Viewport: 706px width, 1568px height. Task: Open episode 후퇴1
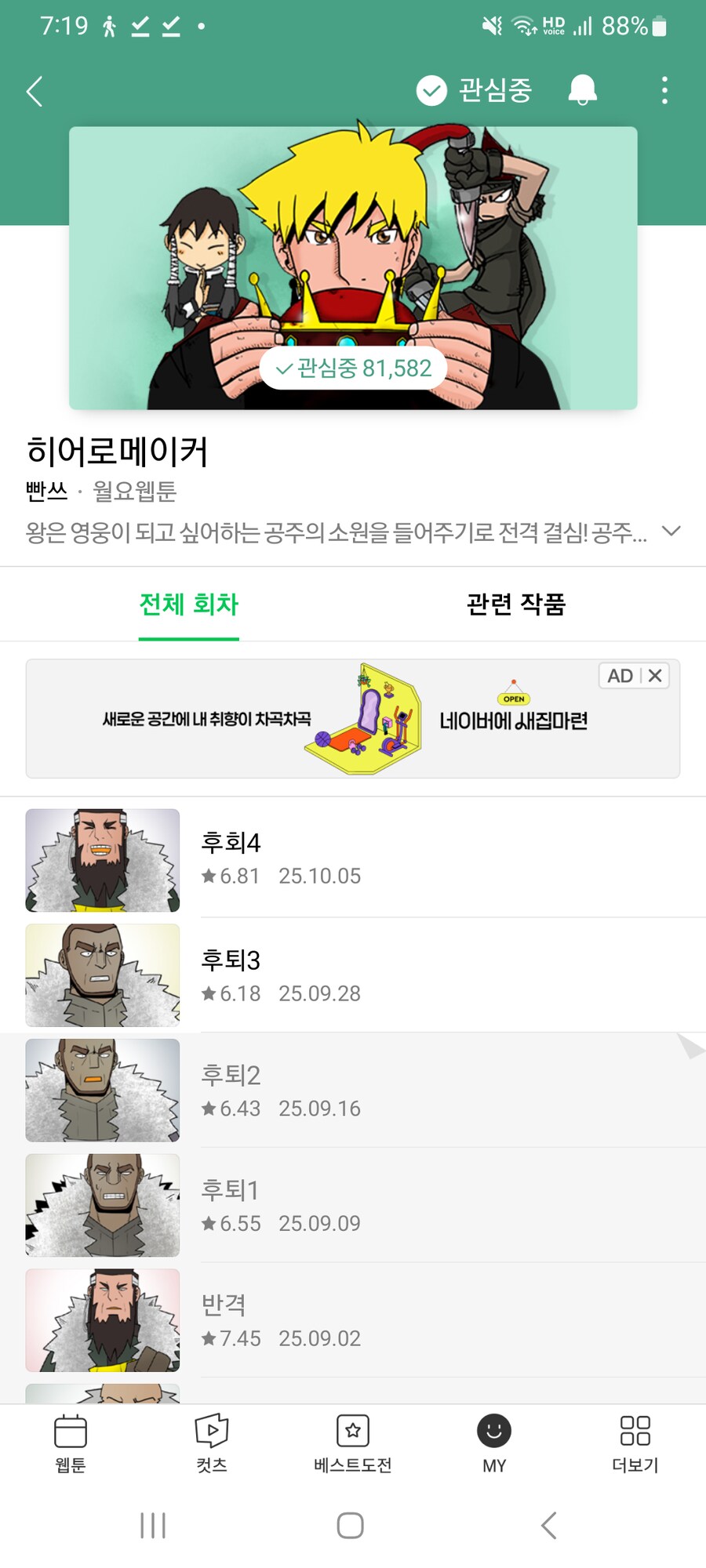coord(353,1206)
